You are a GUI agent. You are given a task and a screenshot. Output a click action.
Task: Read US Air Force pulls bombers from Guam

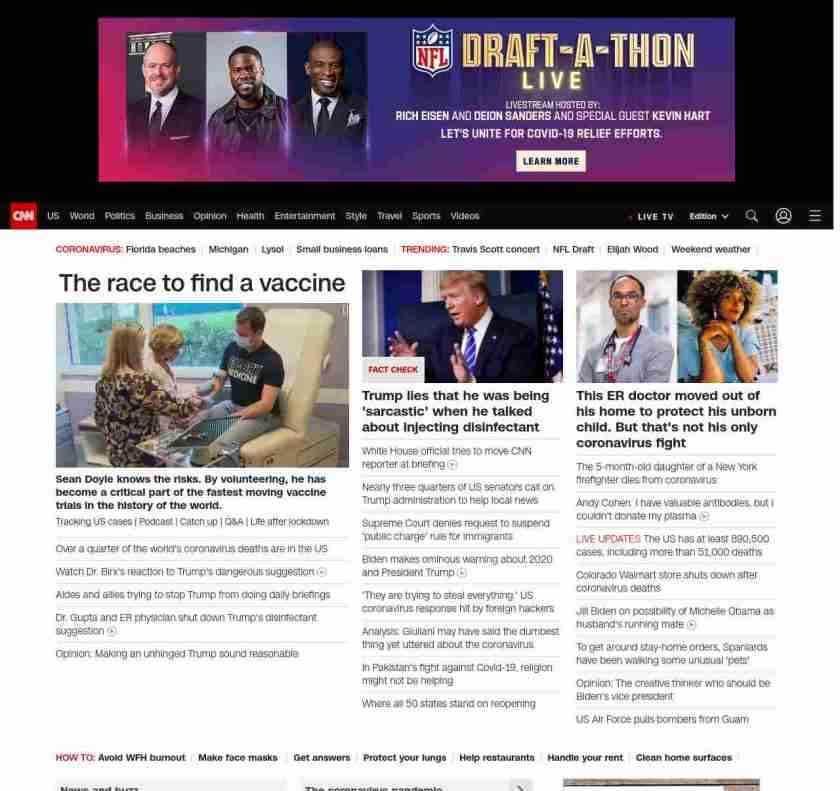661,719
